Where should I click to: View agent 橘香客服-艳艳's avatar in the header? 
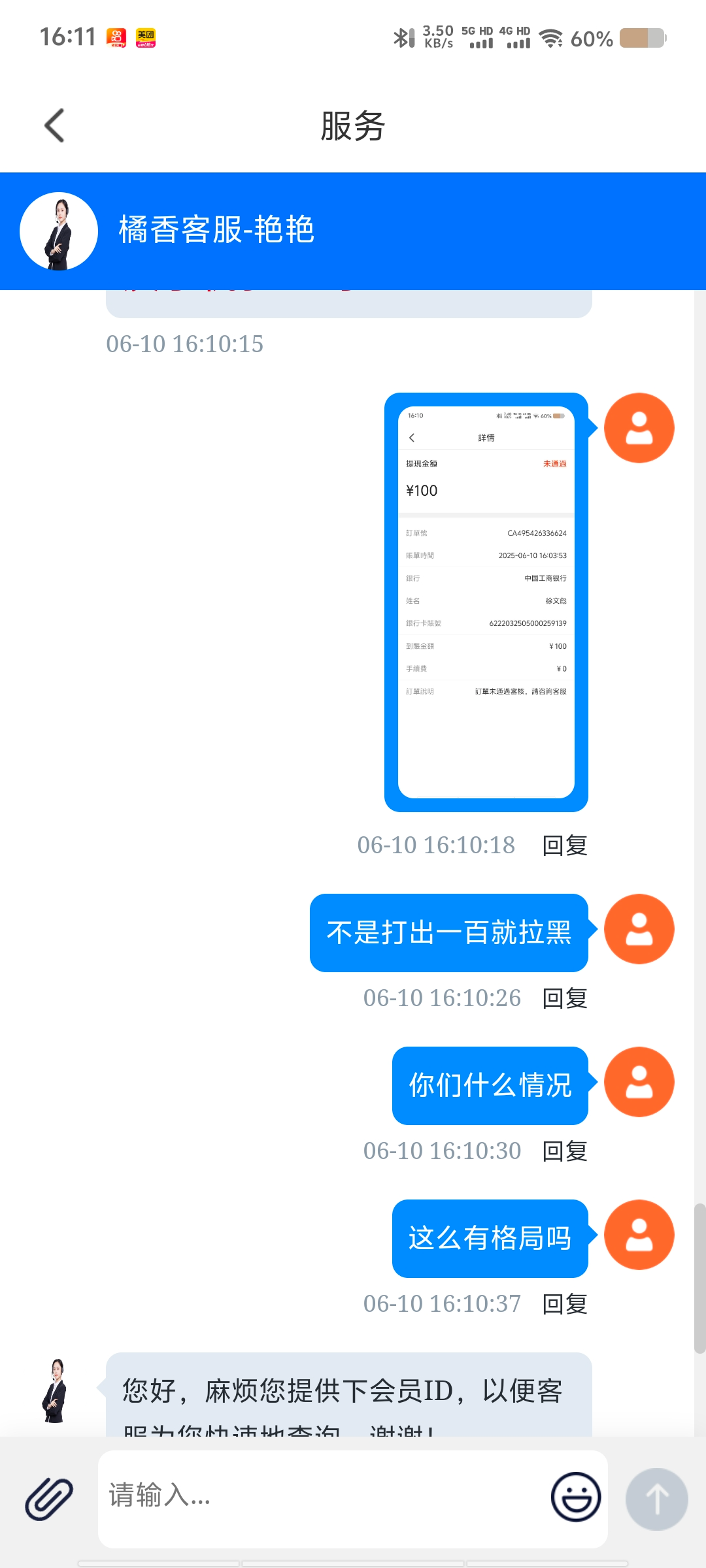click(59, 231)
